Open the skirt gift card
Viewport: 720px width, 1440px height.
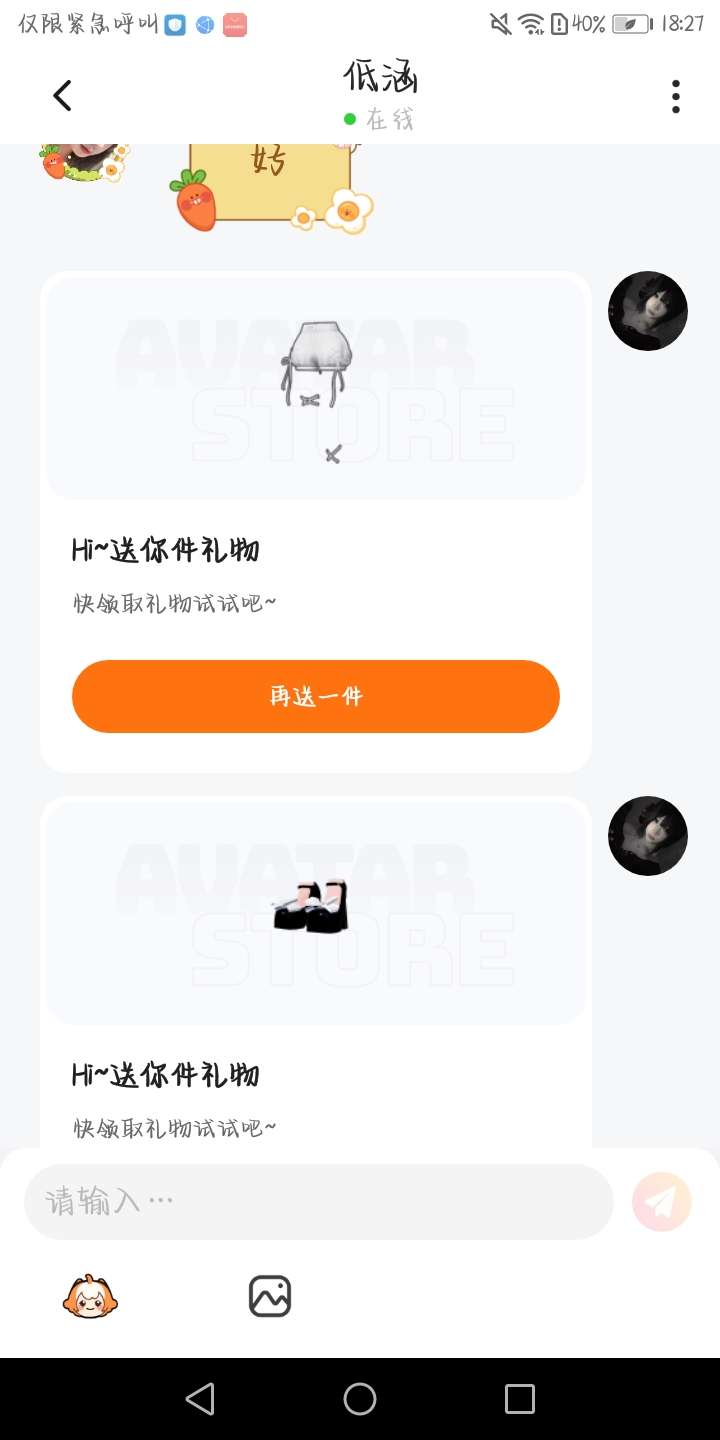click(315, 390)
